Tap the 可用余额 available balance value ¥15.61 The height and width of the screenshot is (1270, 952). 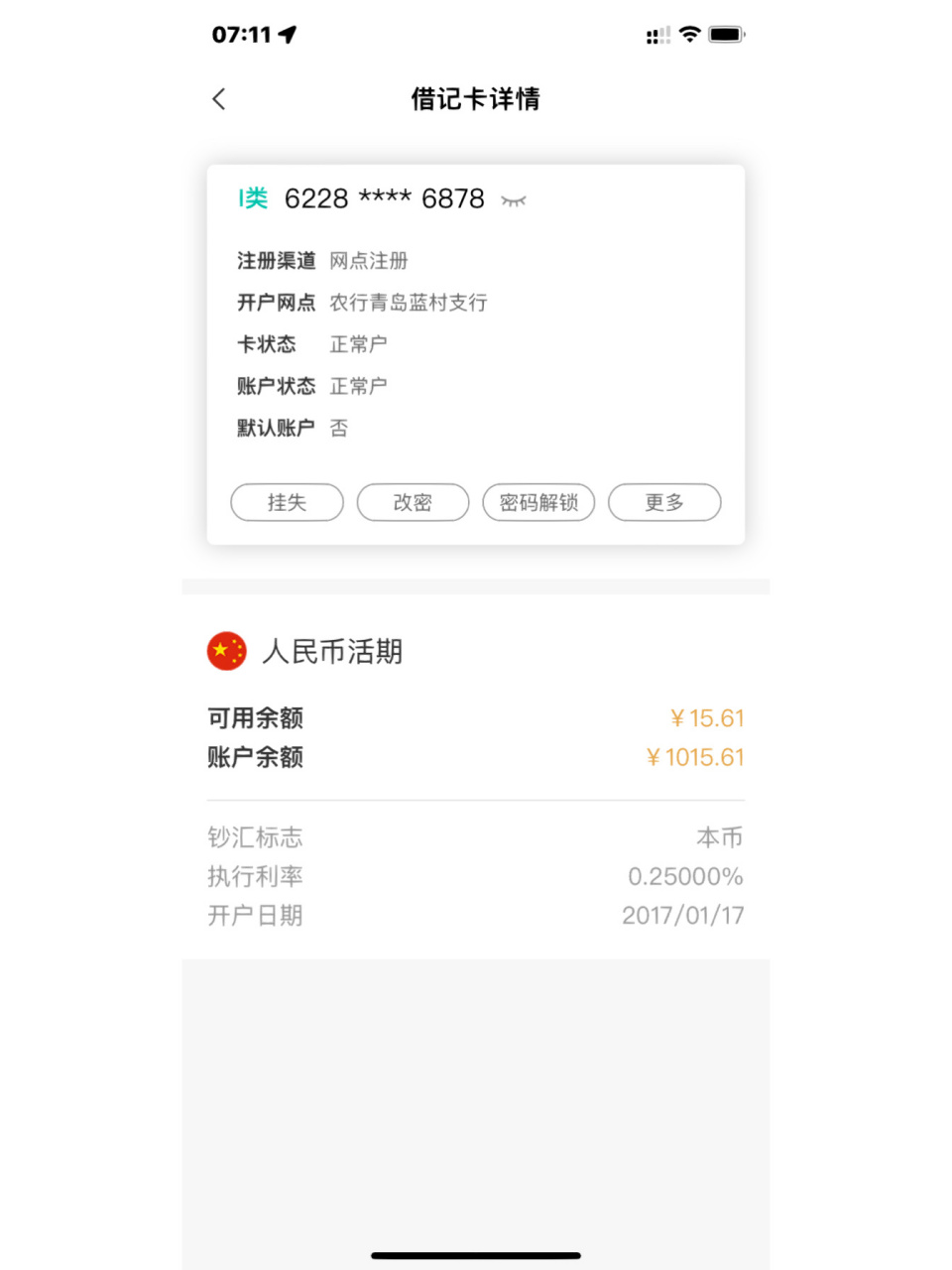coord(706,718)
